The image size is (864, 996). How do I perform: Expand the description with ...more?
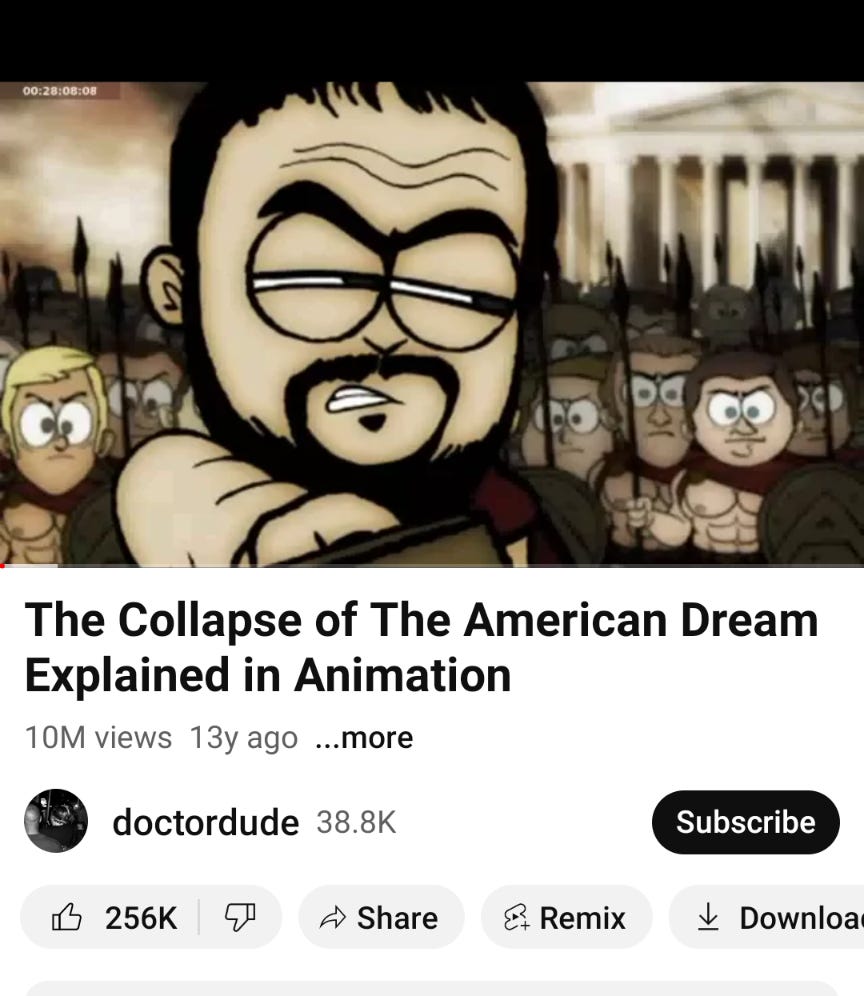click(363, 738)
